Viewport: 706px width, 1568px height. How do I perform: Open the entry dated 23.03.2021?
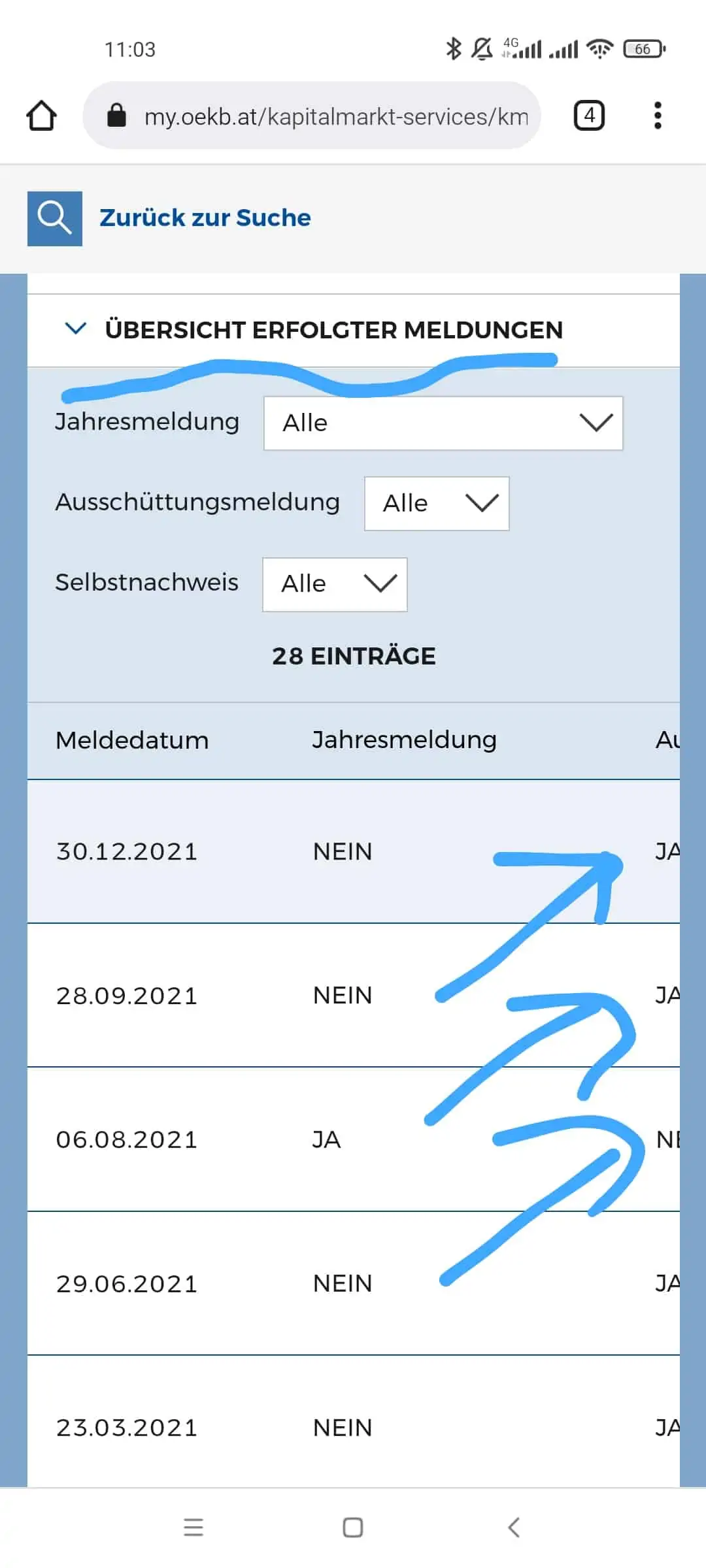tap(354, 1421)
